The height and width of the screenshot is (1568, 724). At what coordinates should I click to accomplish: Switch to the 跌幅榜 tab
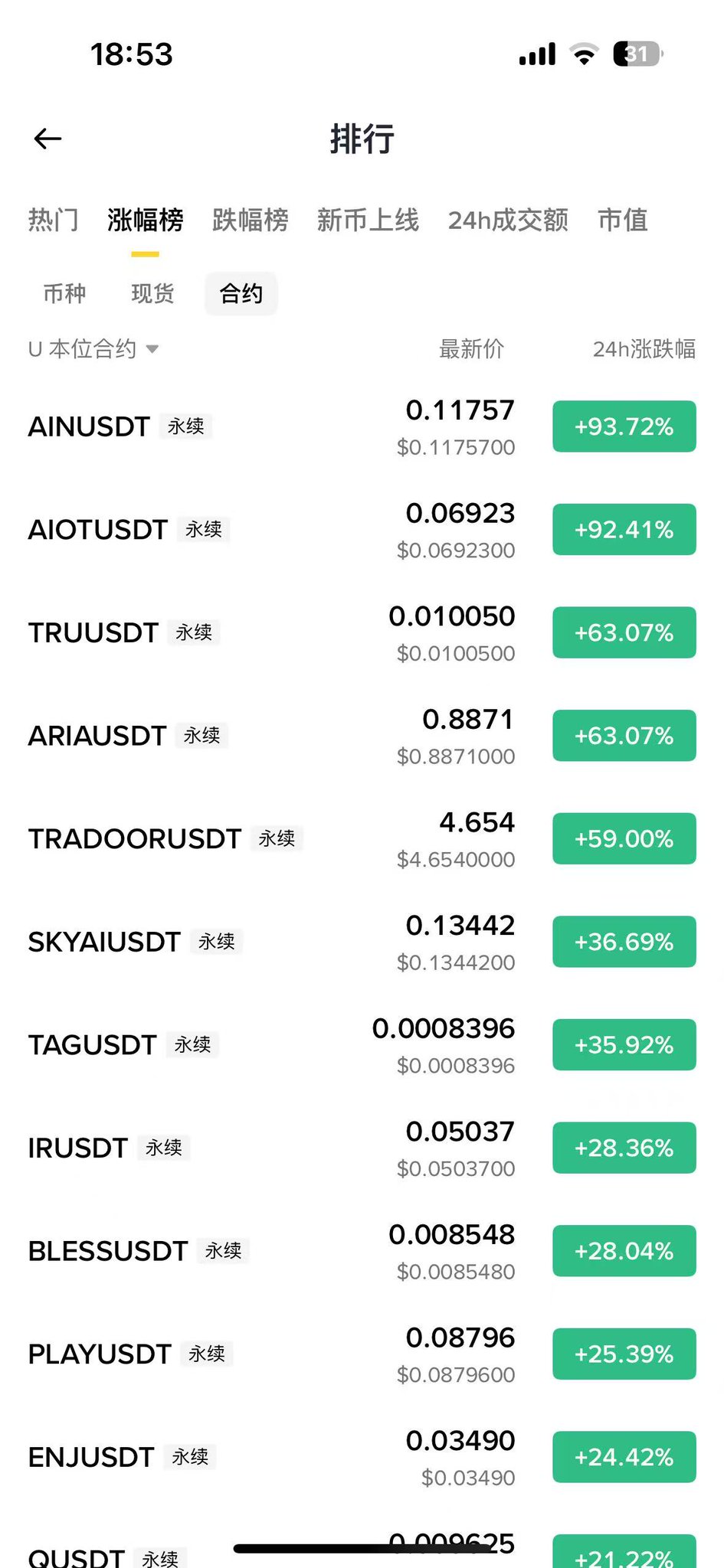pyautogui.click(x=250, y=220)
